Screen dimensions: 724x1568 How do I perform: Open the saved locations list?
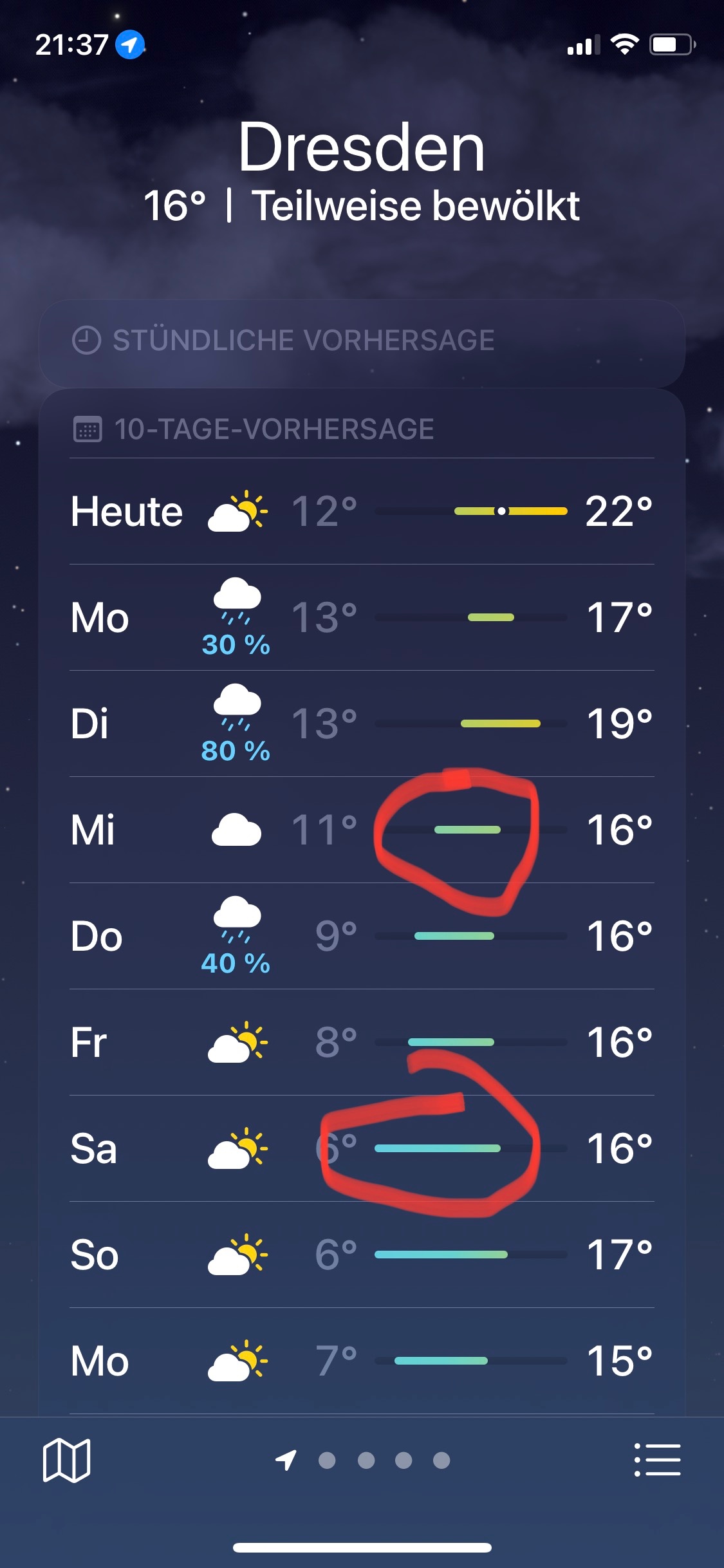657,1460
